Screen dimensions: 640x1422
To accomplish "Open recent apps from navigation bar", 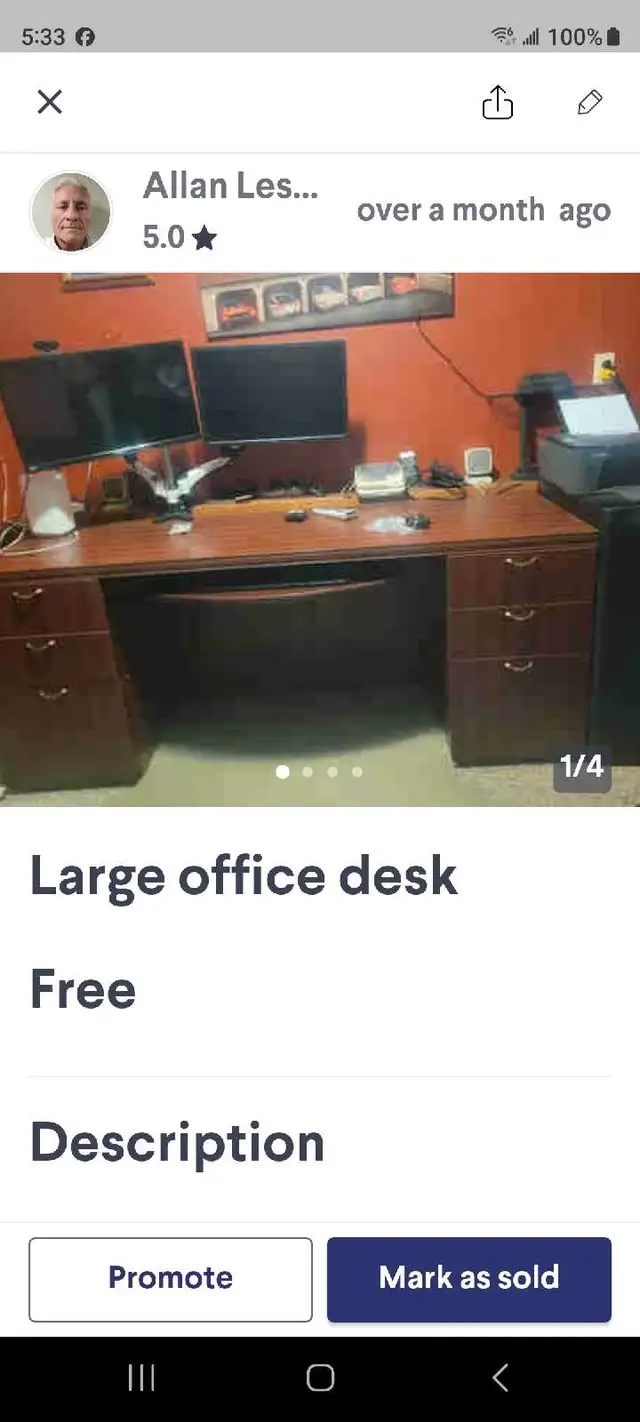I will (x=141, y=1378).
